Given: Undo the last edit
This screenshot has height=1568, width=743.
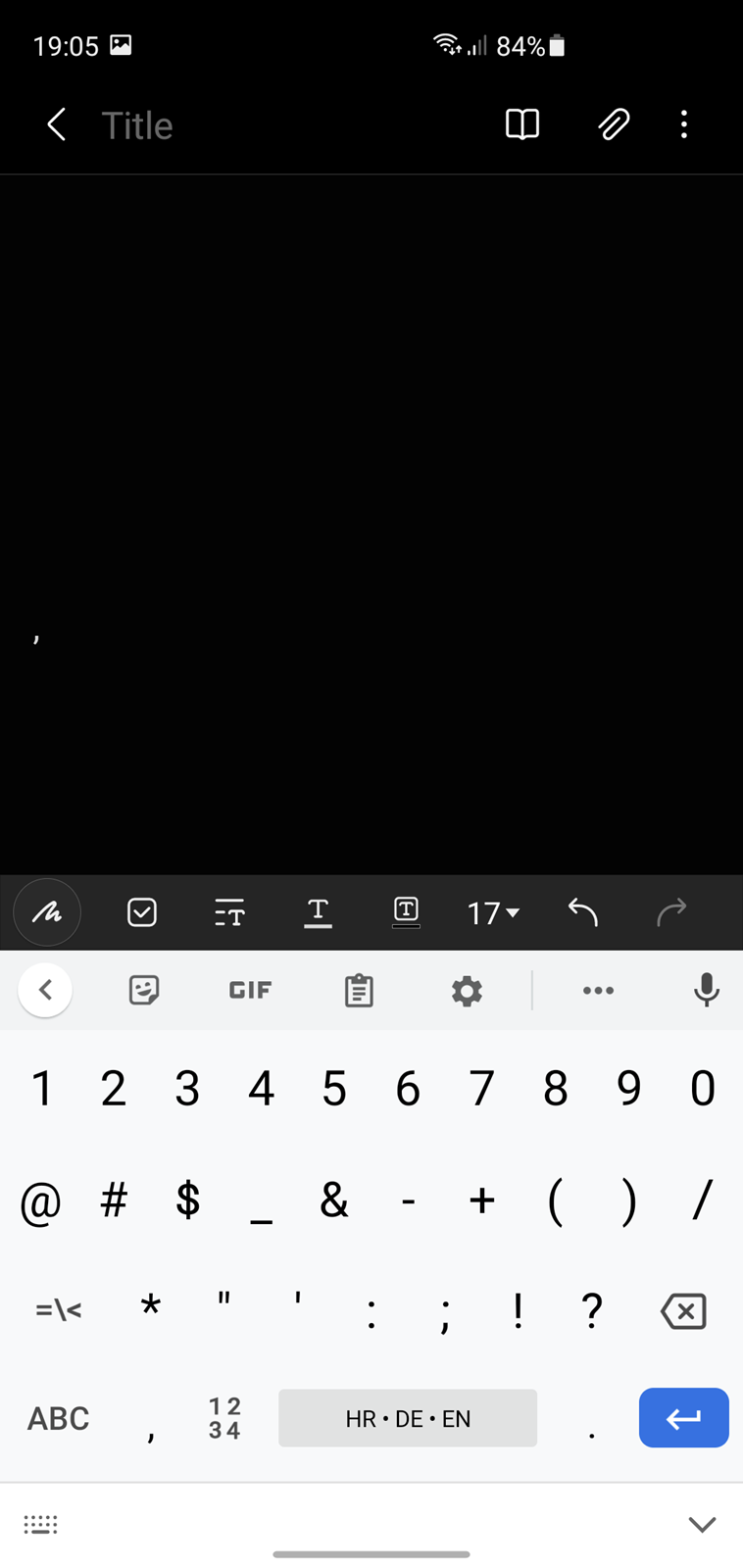Looking at the screenshot, I should [x=582, y=912].
